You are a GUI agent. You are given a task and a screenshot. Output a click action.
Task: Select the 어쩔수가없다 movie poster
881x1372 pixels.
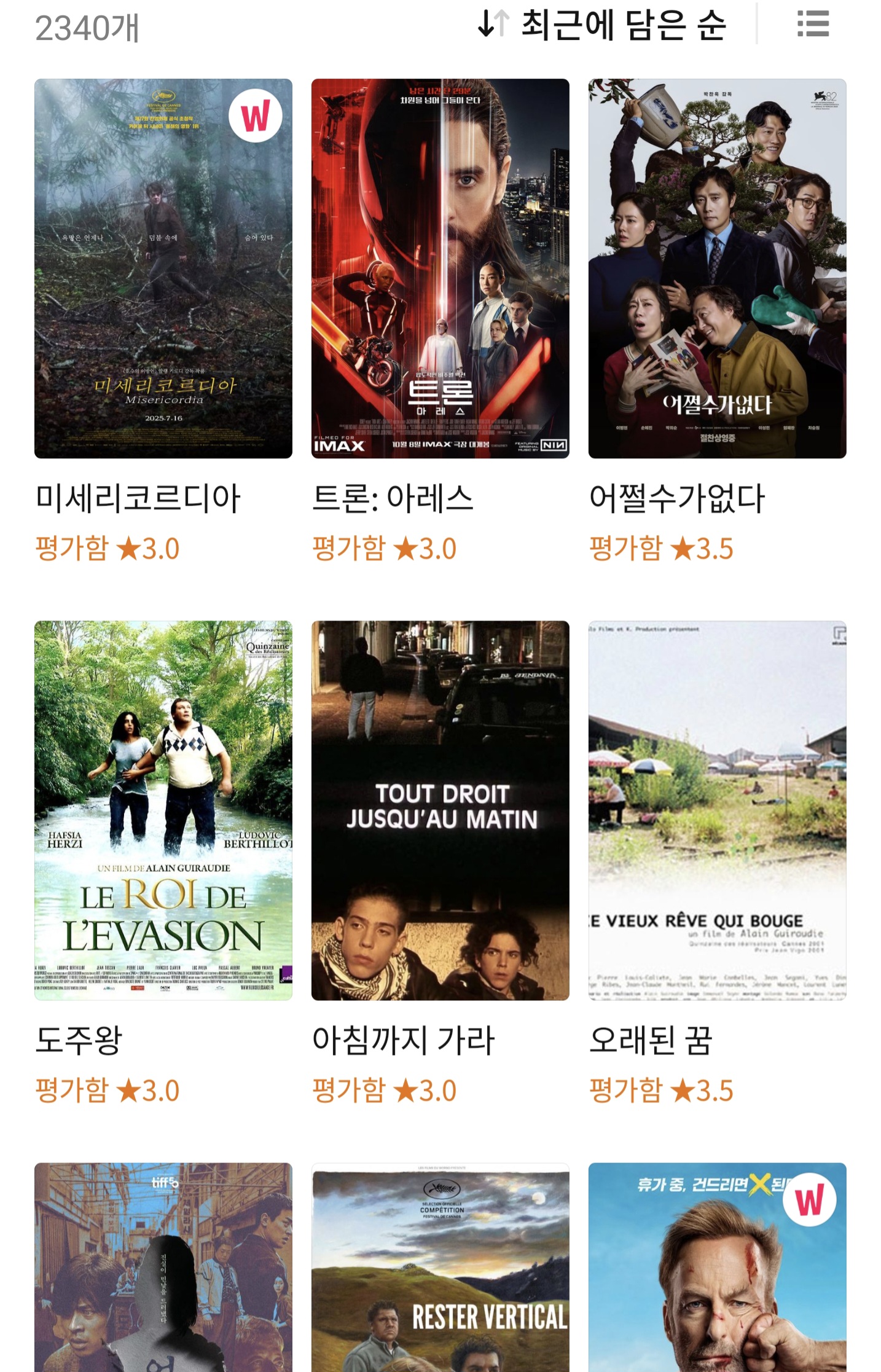(717, 269)
